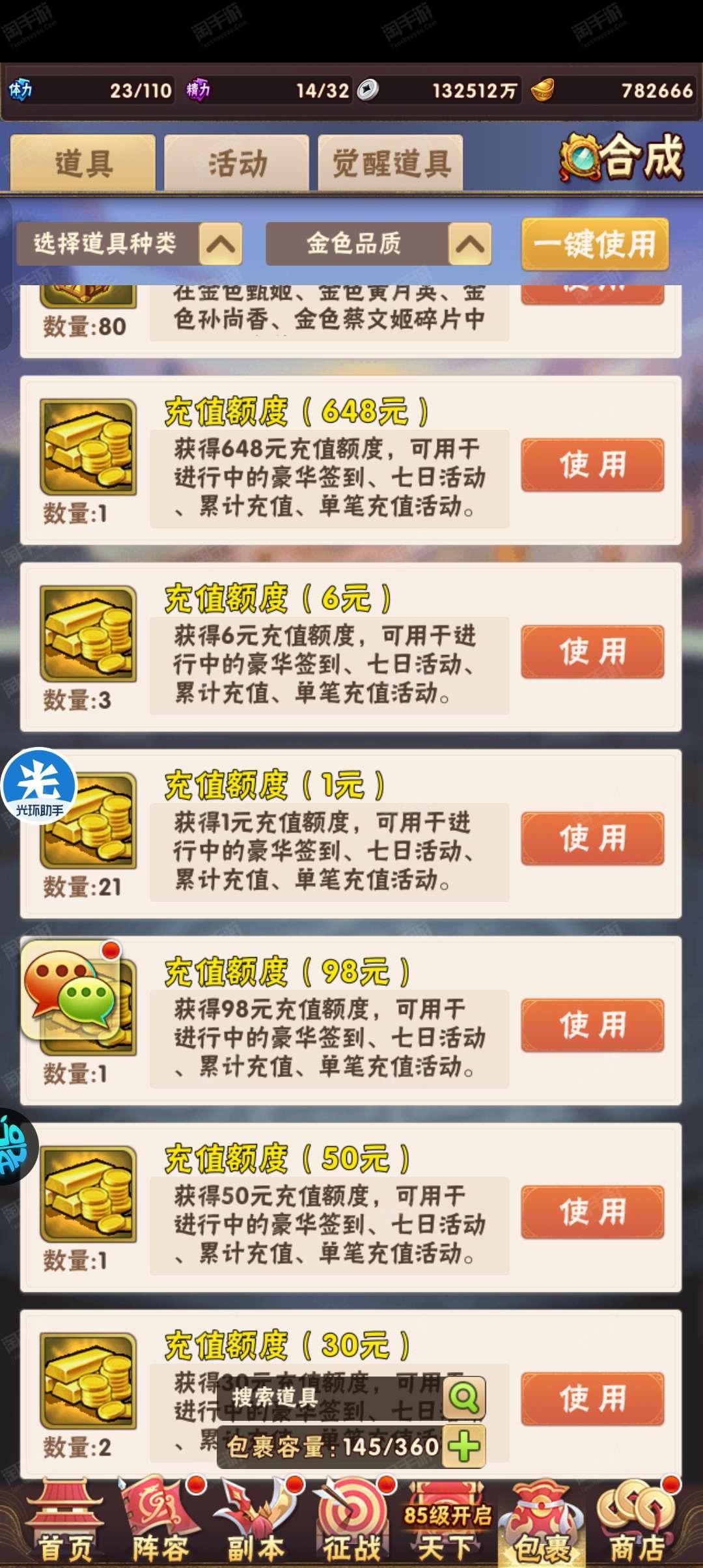Open the 副本 dungeon tab
This screenshot has width=703, height=1568.
pos(256,1524)
